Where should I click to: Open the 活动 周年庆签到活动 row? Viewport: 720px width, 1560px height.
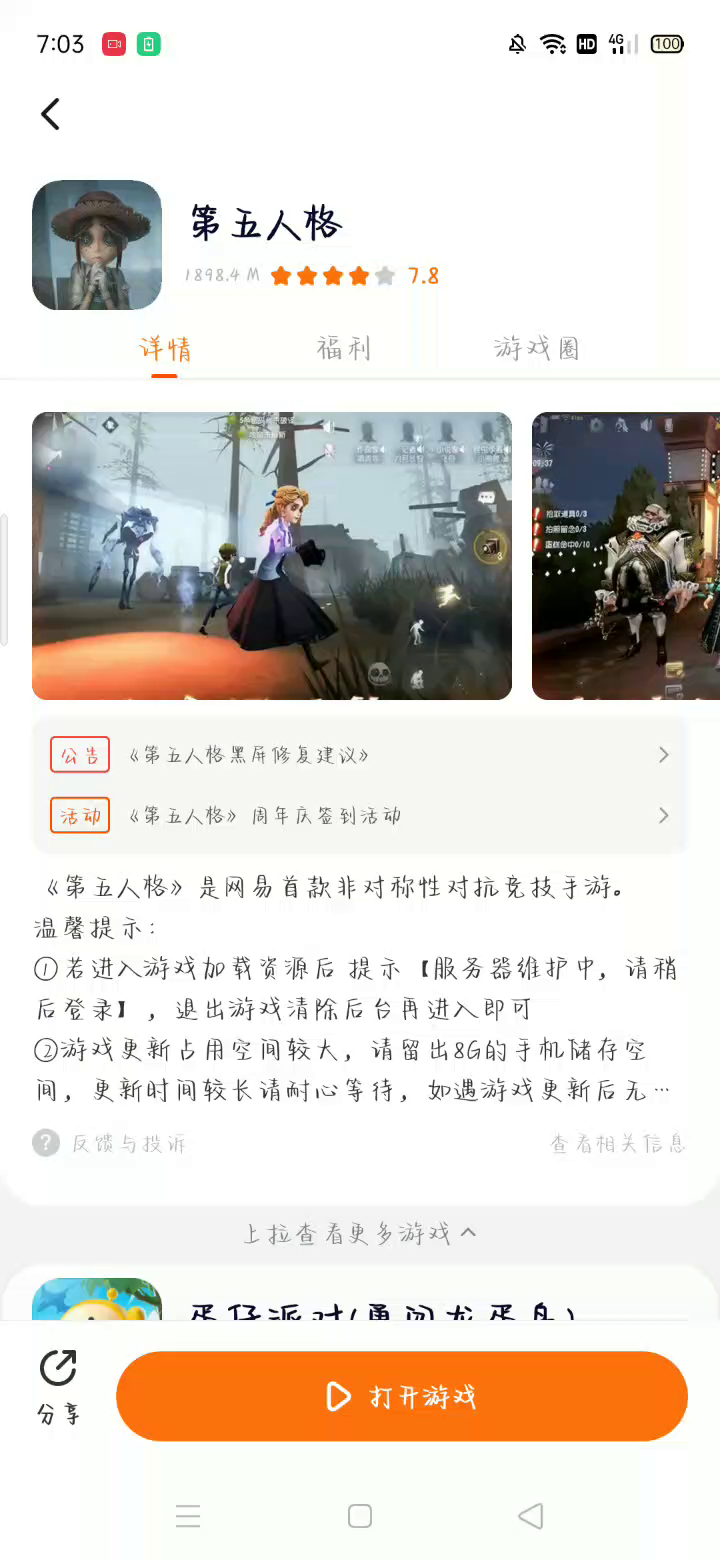360,815
